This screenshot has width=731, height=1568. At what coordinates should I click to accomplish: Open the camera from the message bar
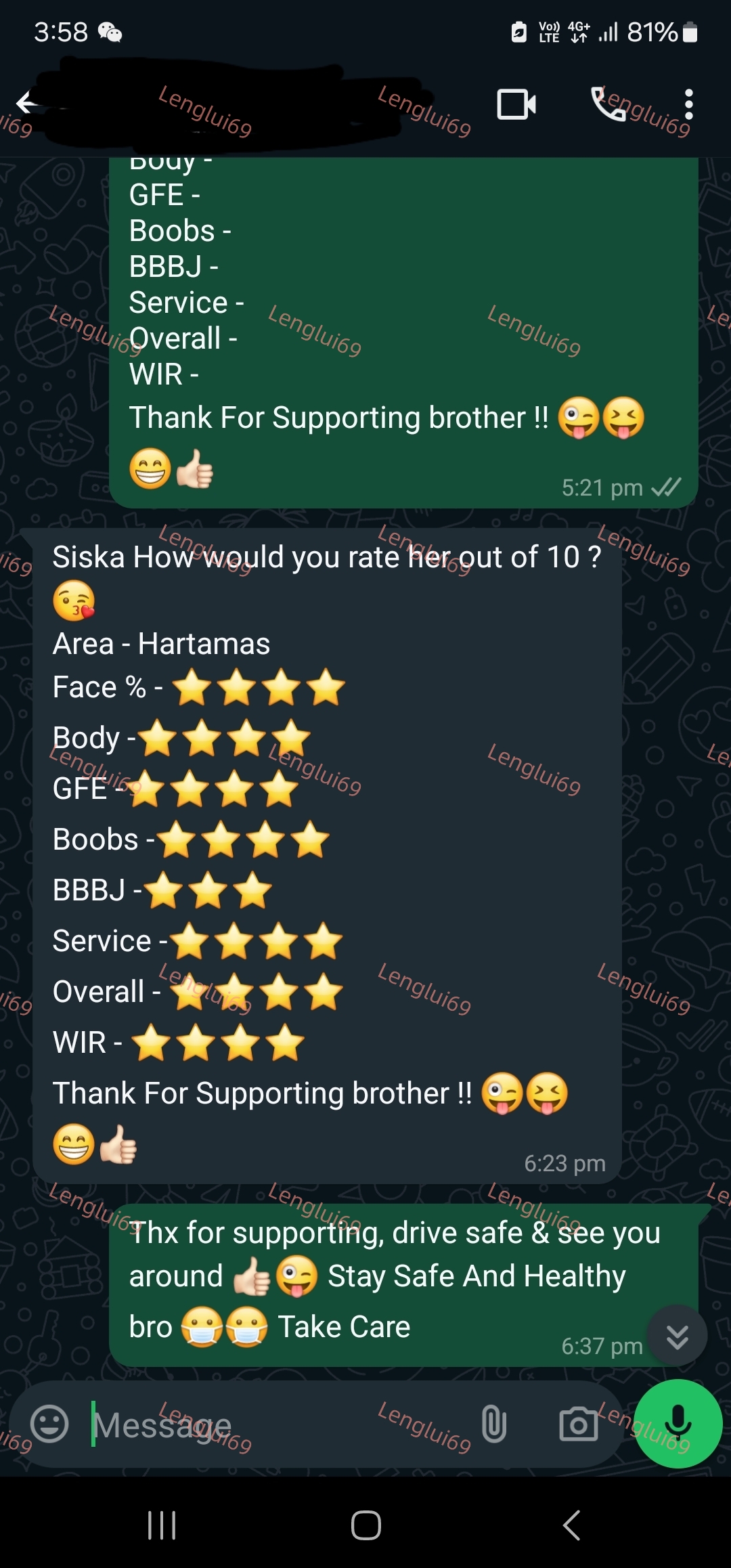[x=579, y=1424]
